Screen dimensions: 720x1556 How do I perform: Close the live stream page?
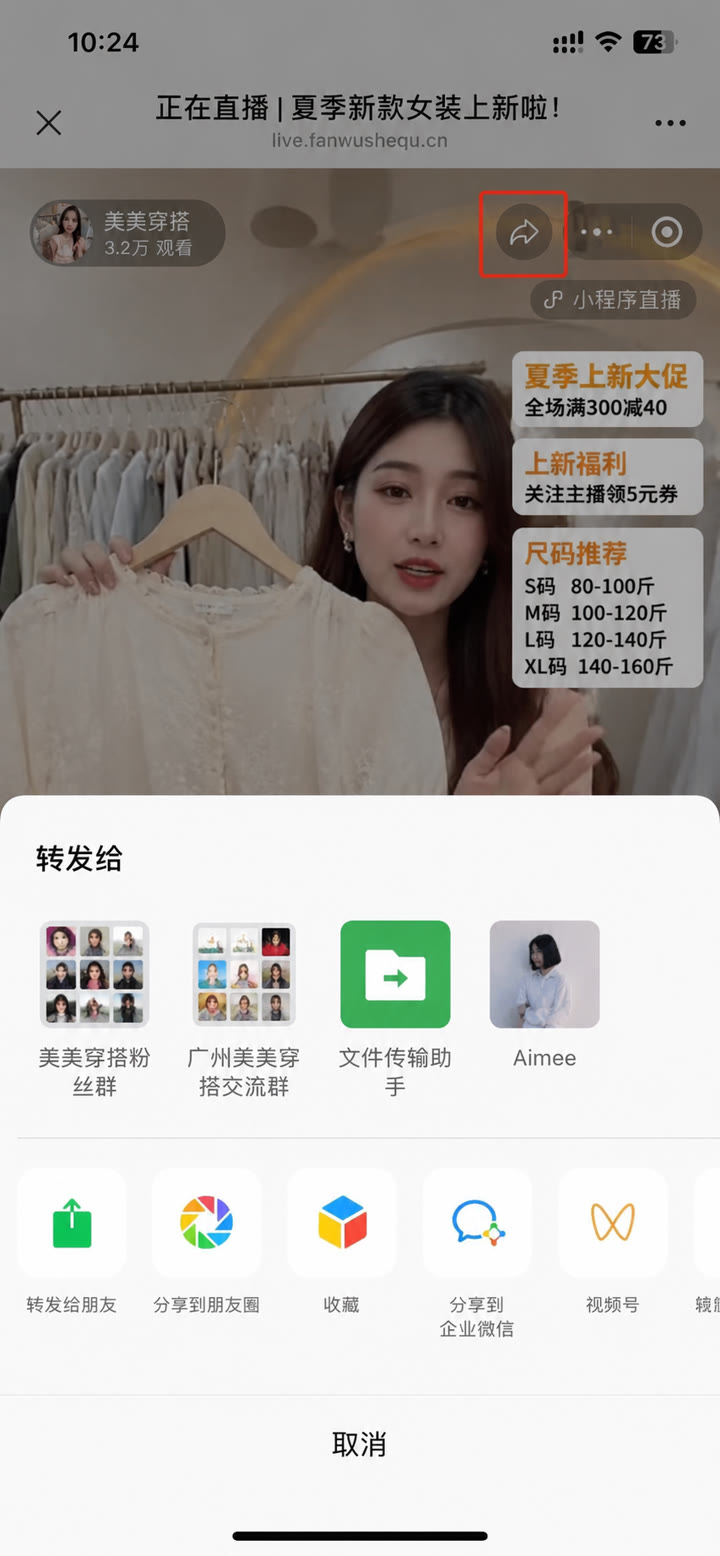pyautogui.click(x=48, y=123)
